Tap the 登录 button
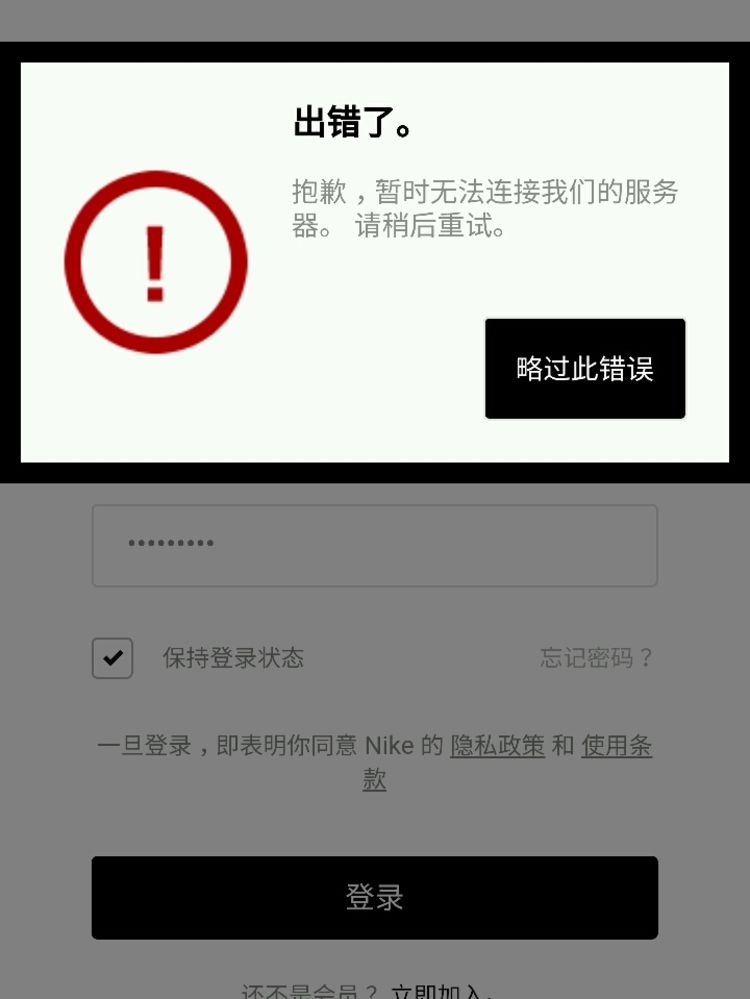The image size is (750, 999). [x=374, y=897]
